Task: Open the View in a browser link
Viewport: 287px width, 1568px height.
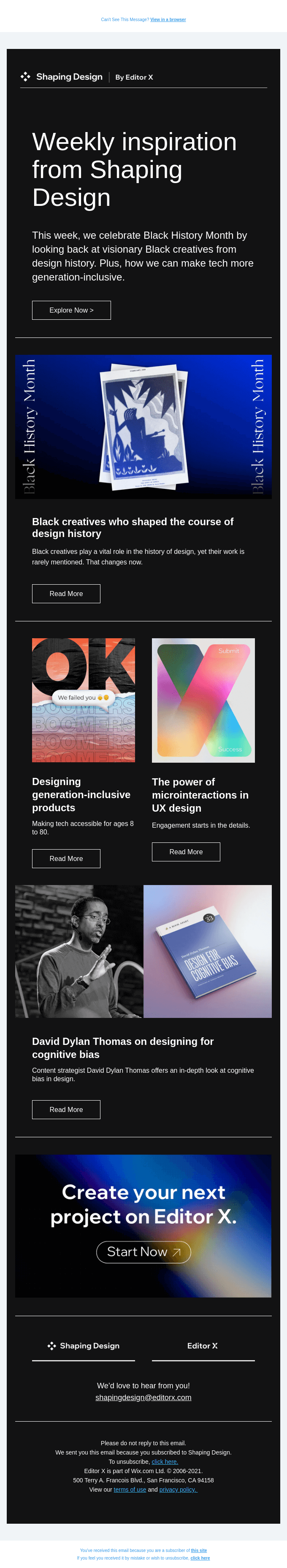Action: pos(168,19)
